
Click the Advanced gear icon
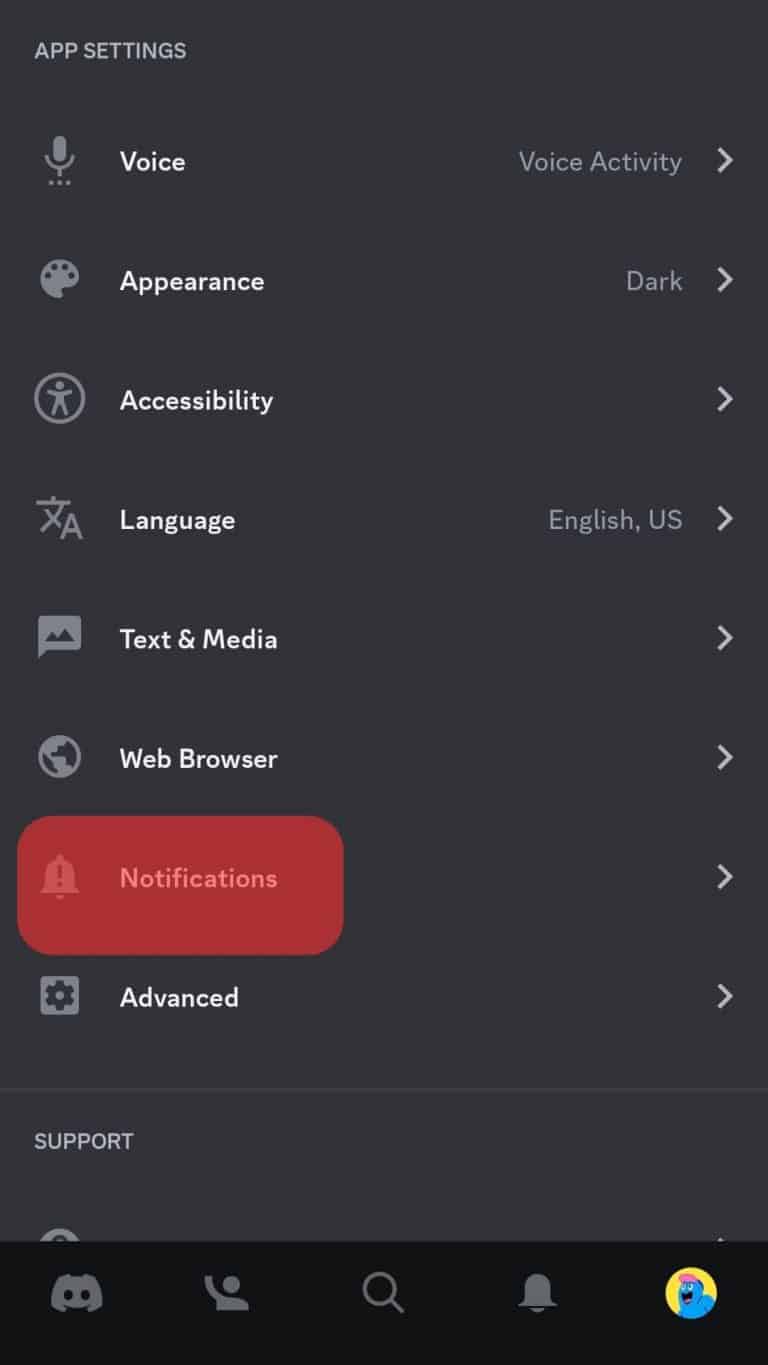(x=59, y=996)
